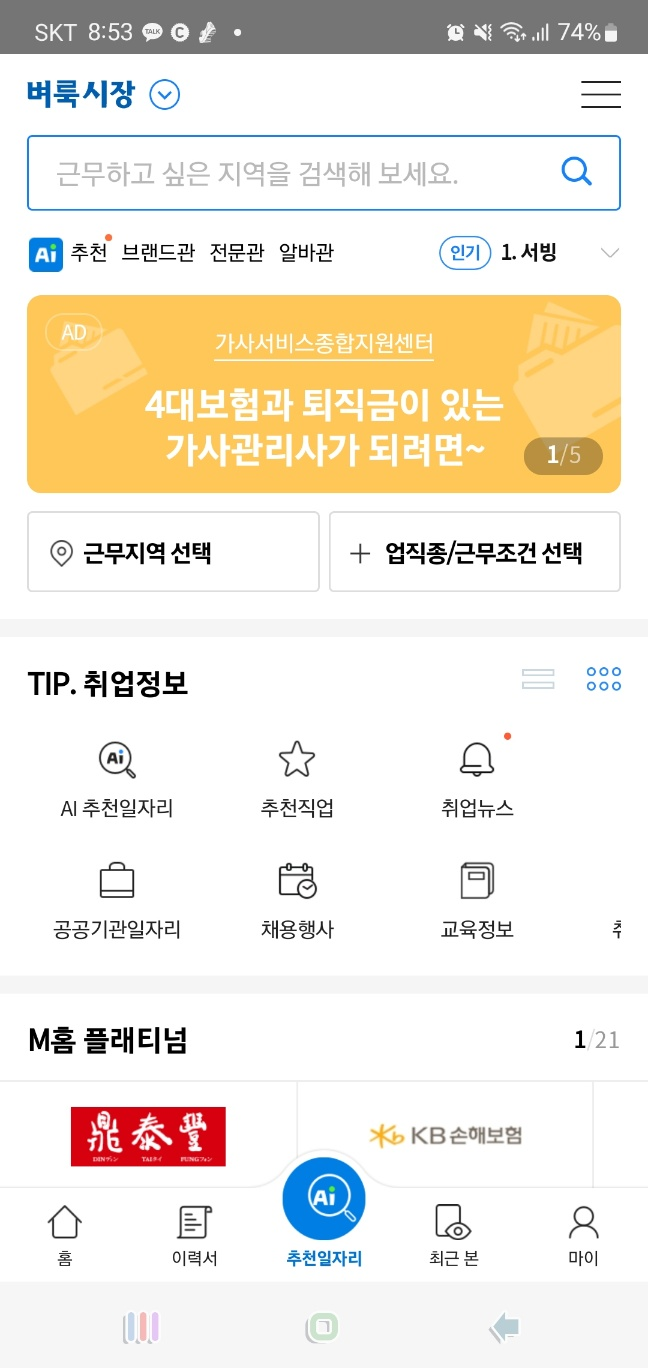Open the KB손해보험 platinum card
The width and height of the screenshot is (648, 1368).
point(445,1135)
